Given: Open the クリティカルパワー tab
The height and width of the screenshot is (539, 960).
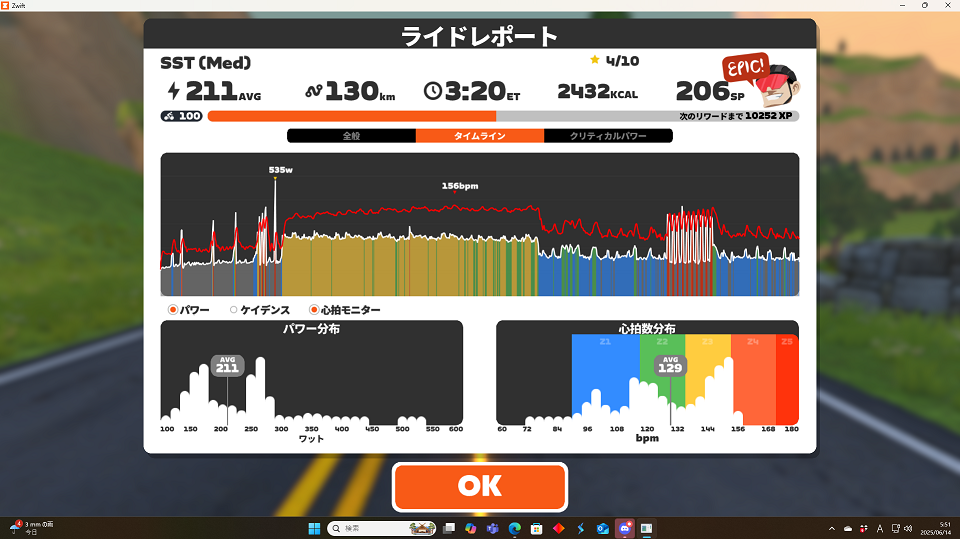Looking at the screenshot, I should (x=607, y=136).
